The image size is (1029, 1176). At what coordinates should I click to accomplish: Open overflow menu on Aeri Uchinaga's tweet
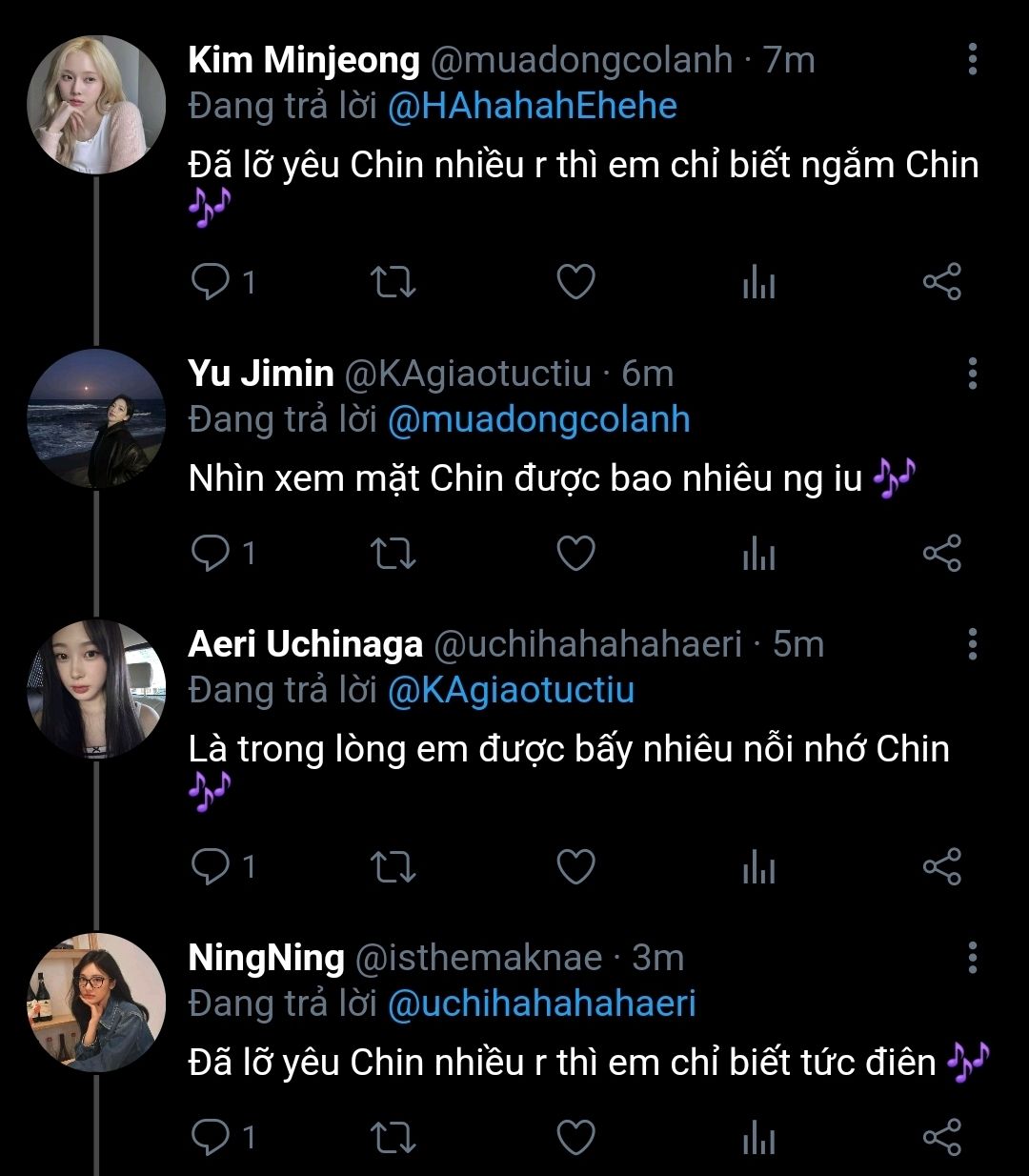(972, 644)
